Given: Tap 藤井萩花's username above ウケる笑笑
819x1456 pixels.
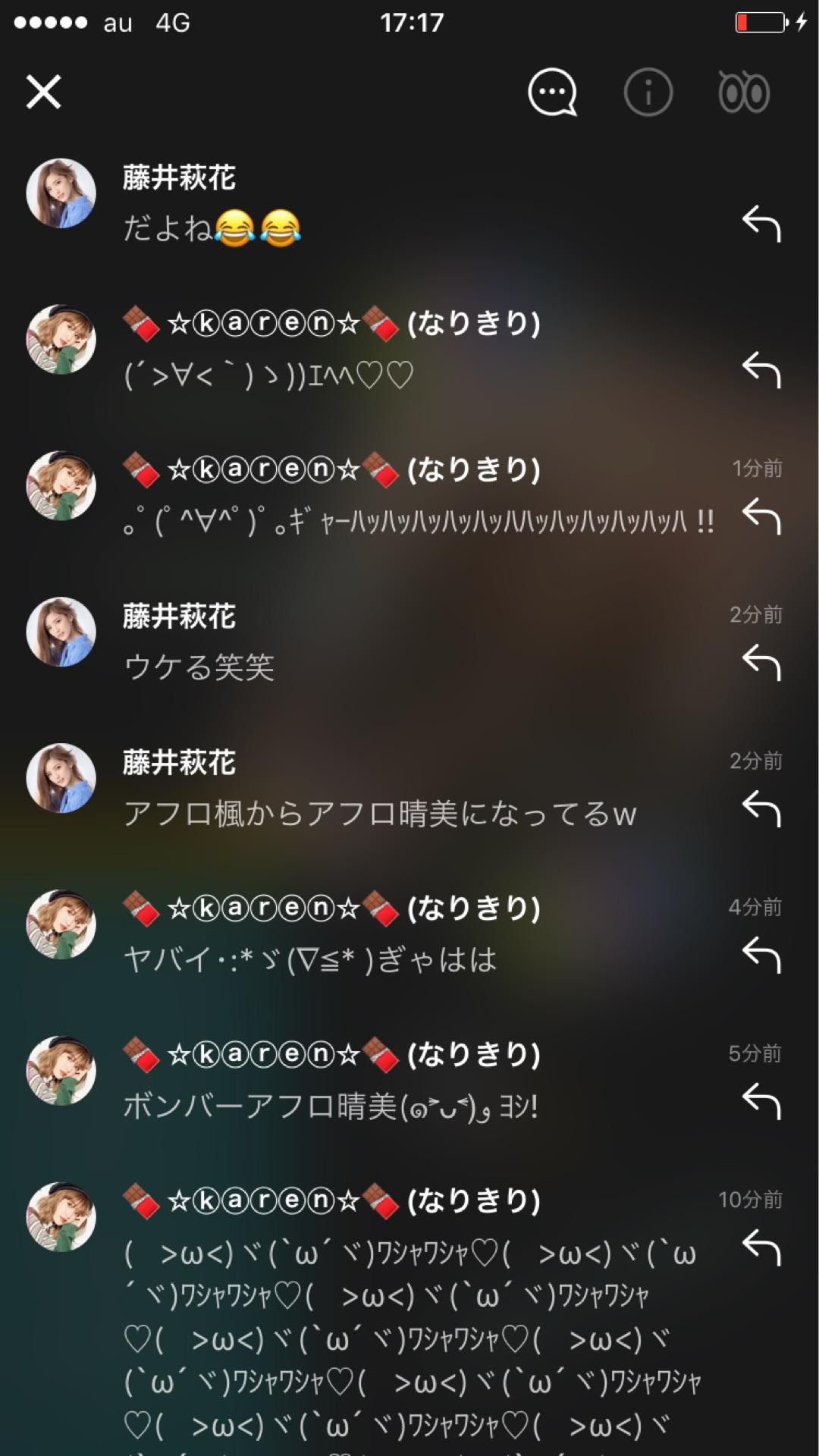Looking at the screenshot, I should click(x=178, y=617).
